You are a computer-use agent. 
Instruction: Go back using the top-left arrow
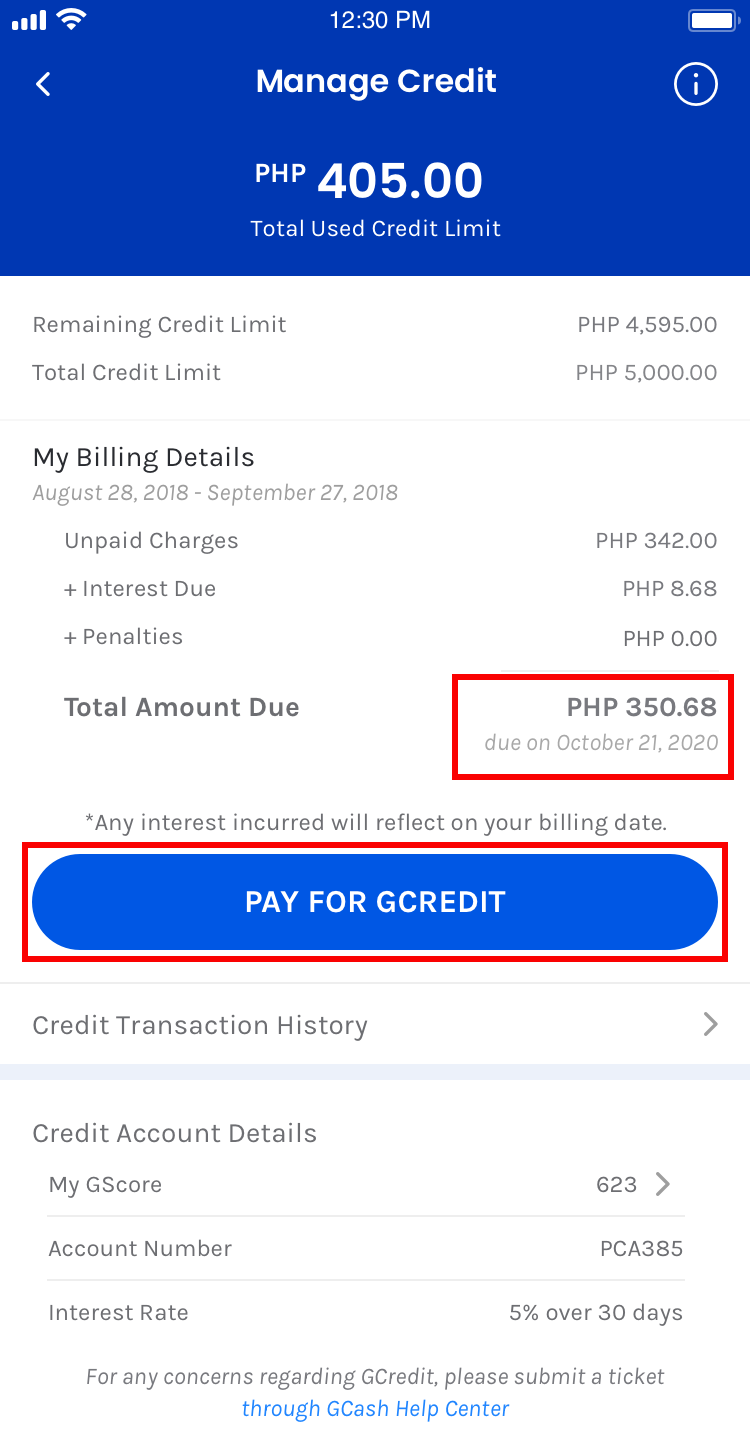pyautogui.click(x=43, y=84)
